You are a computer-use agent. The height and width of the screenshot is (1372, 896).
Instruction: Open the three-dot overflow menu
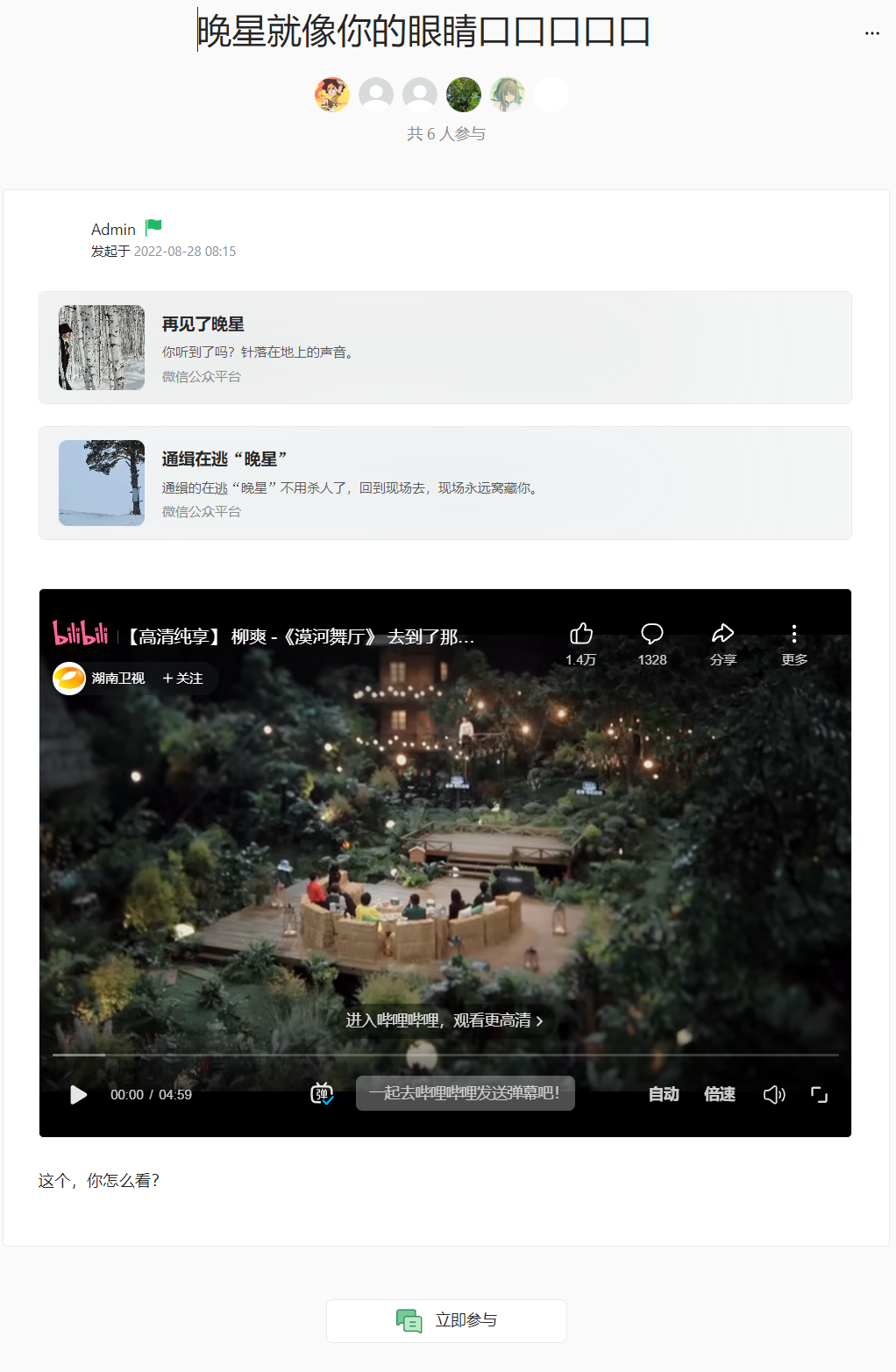coord(871,33)
